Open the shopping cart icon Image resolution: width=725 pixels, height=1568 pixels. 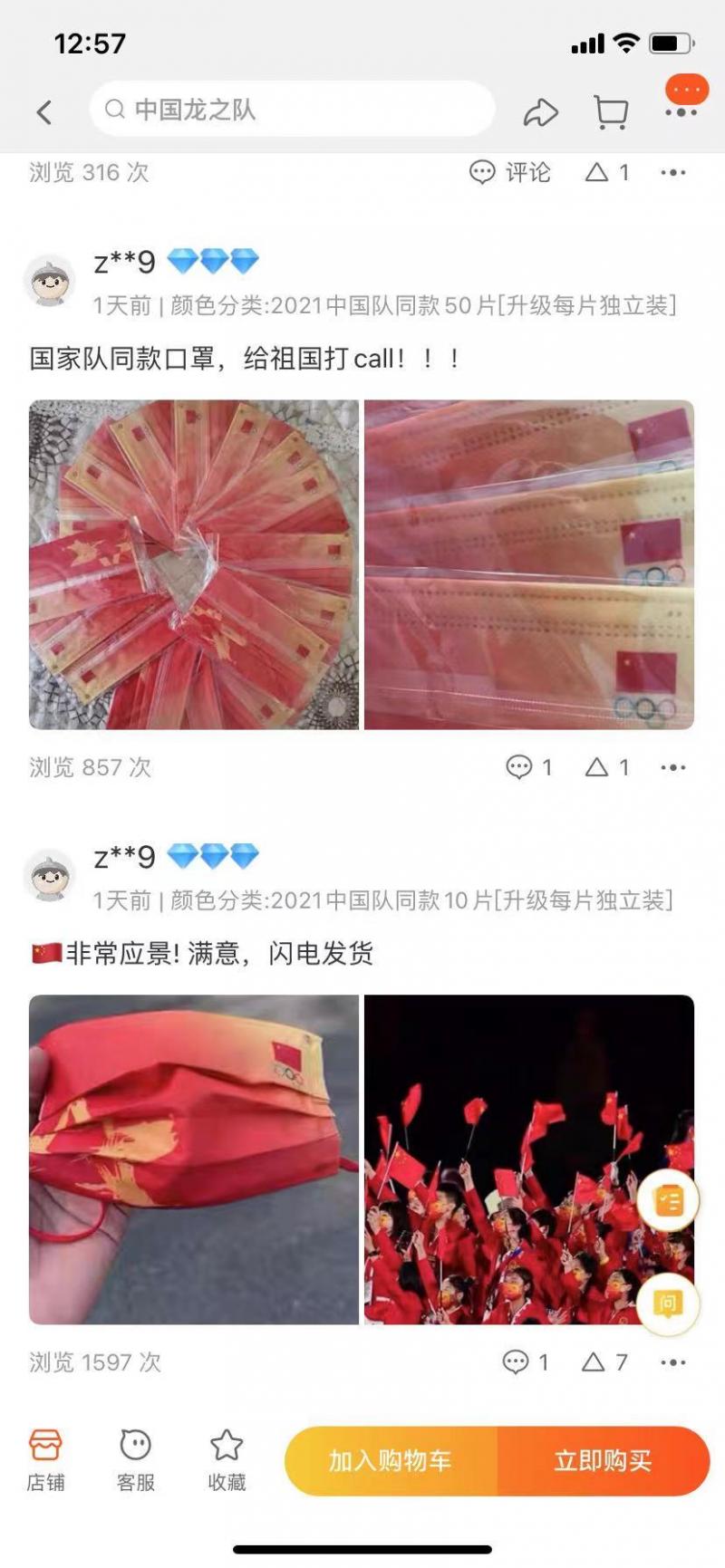pos(611,112)
